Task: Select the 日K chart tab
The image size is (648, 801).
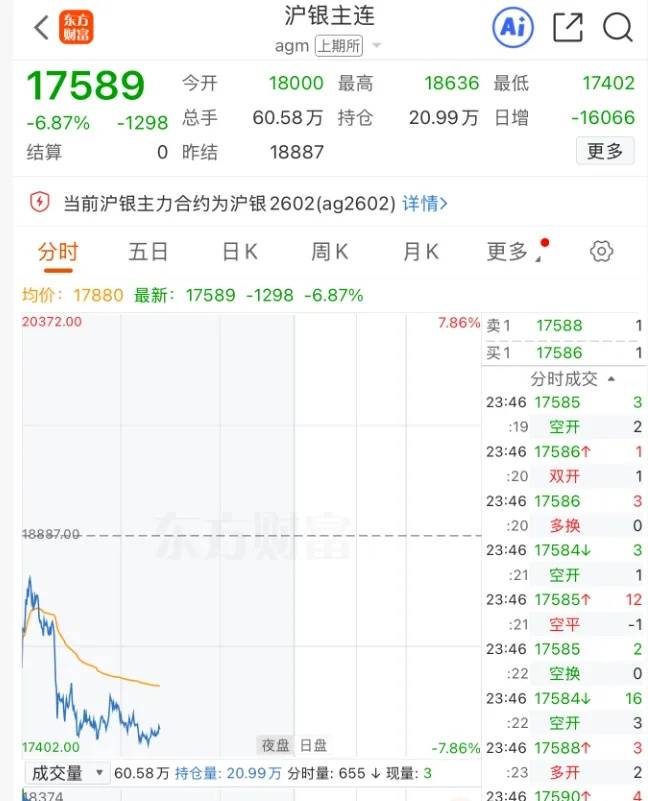Action: coord(239,252)
